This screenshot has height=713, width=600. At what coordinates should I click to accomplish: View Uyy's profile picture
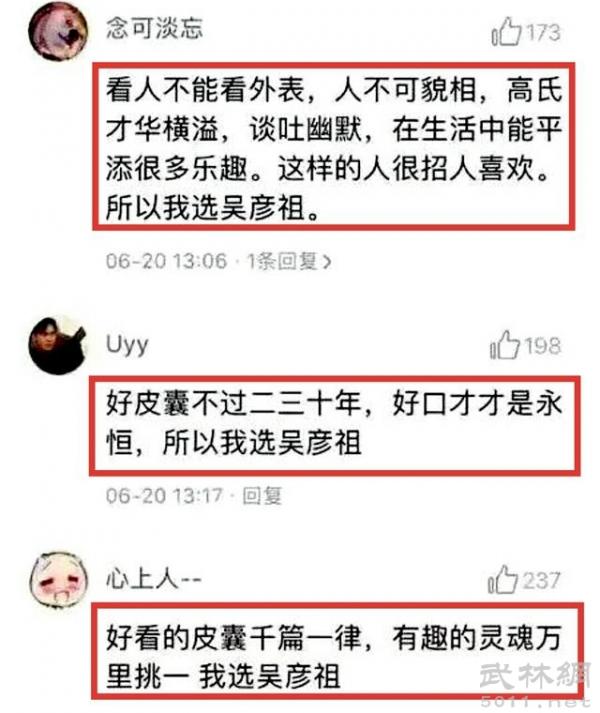[57, 346]
